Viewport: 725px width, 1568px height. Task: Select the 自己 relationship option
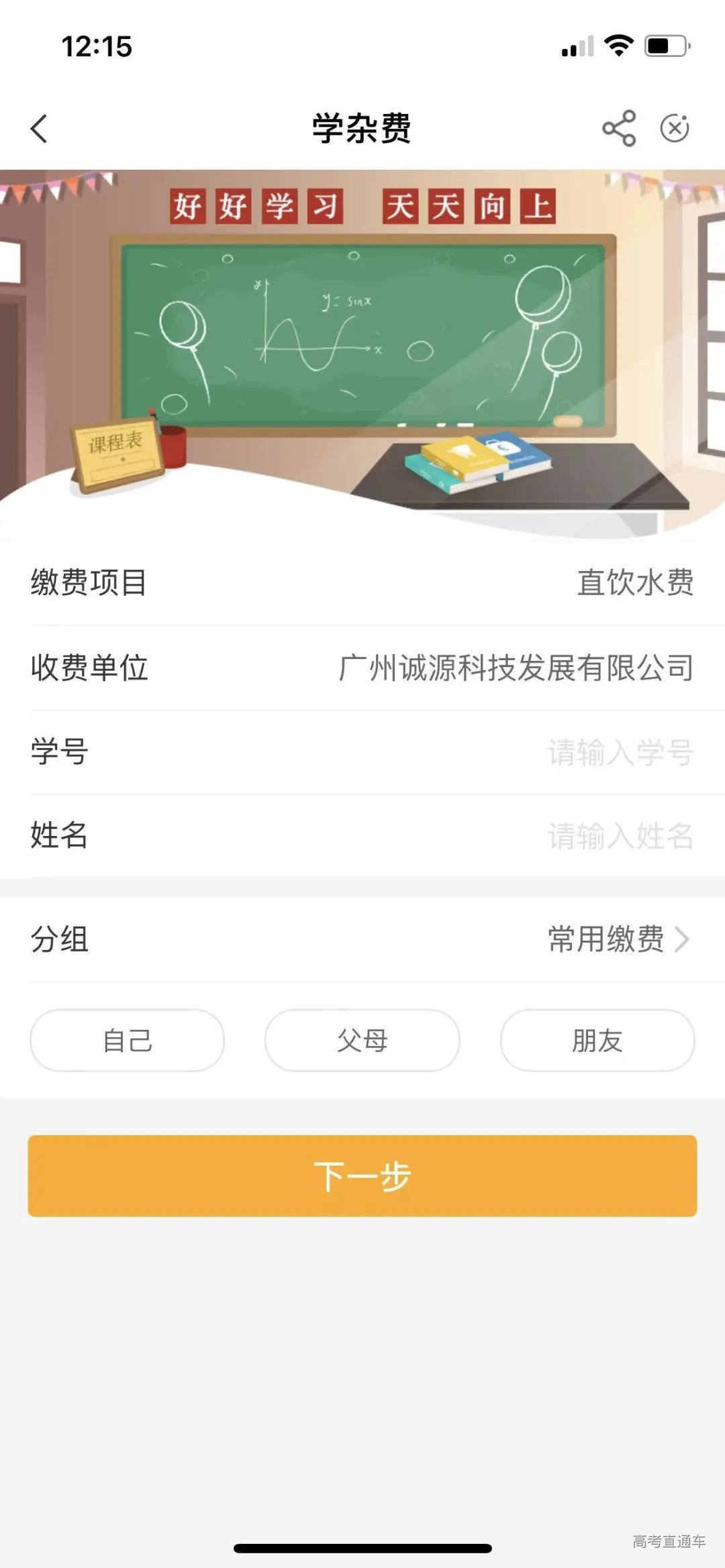point(128,1040)
